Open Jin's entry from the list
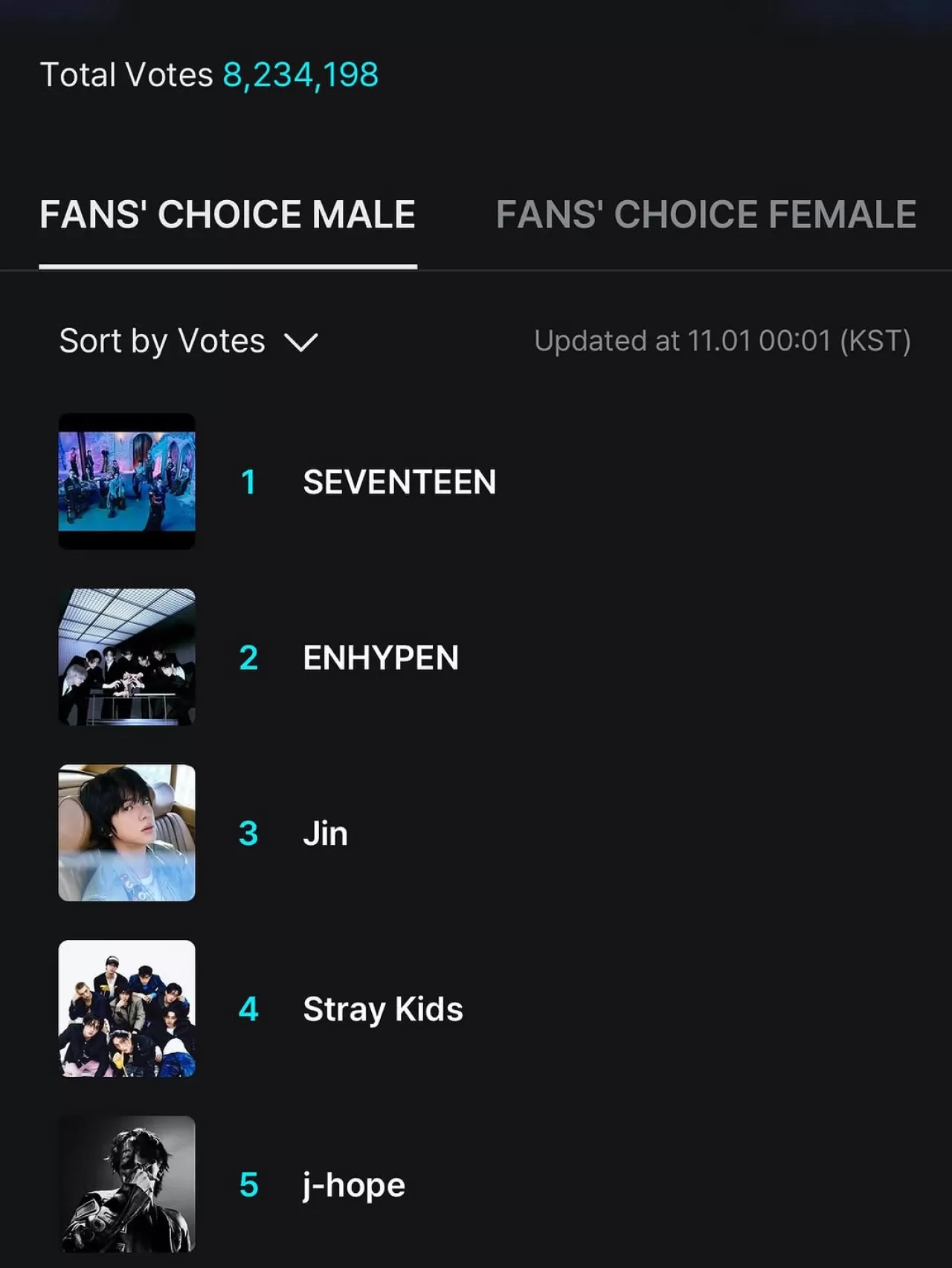Viewport: 952px width, 1268px height. (324, 833)
